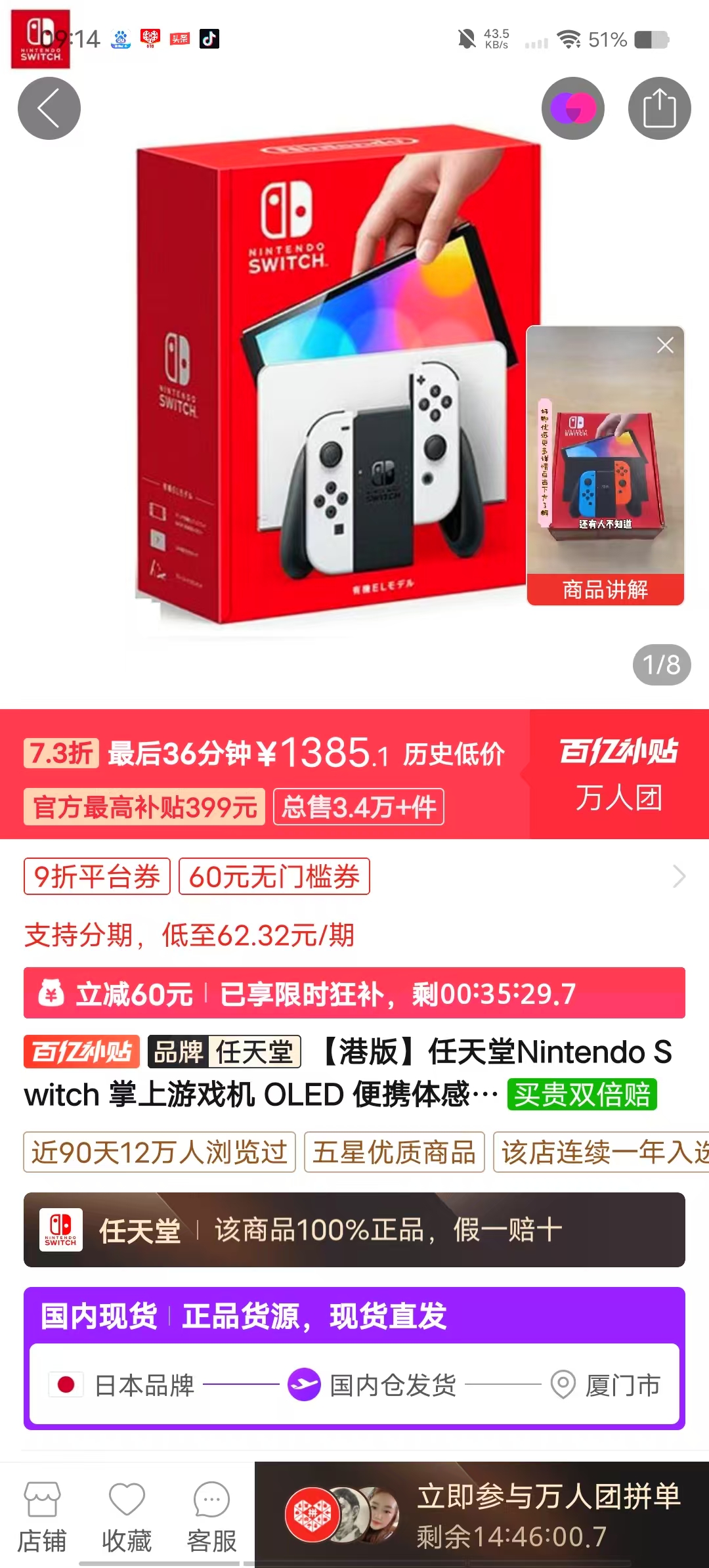Open 任天堂 brand tag
The width and height of the screenshot is (709, 1568).
click(x=225, y=1052)
